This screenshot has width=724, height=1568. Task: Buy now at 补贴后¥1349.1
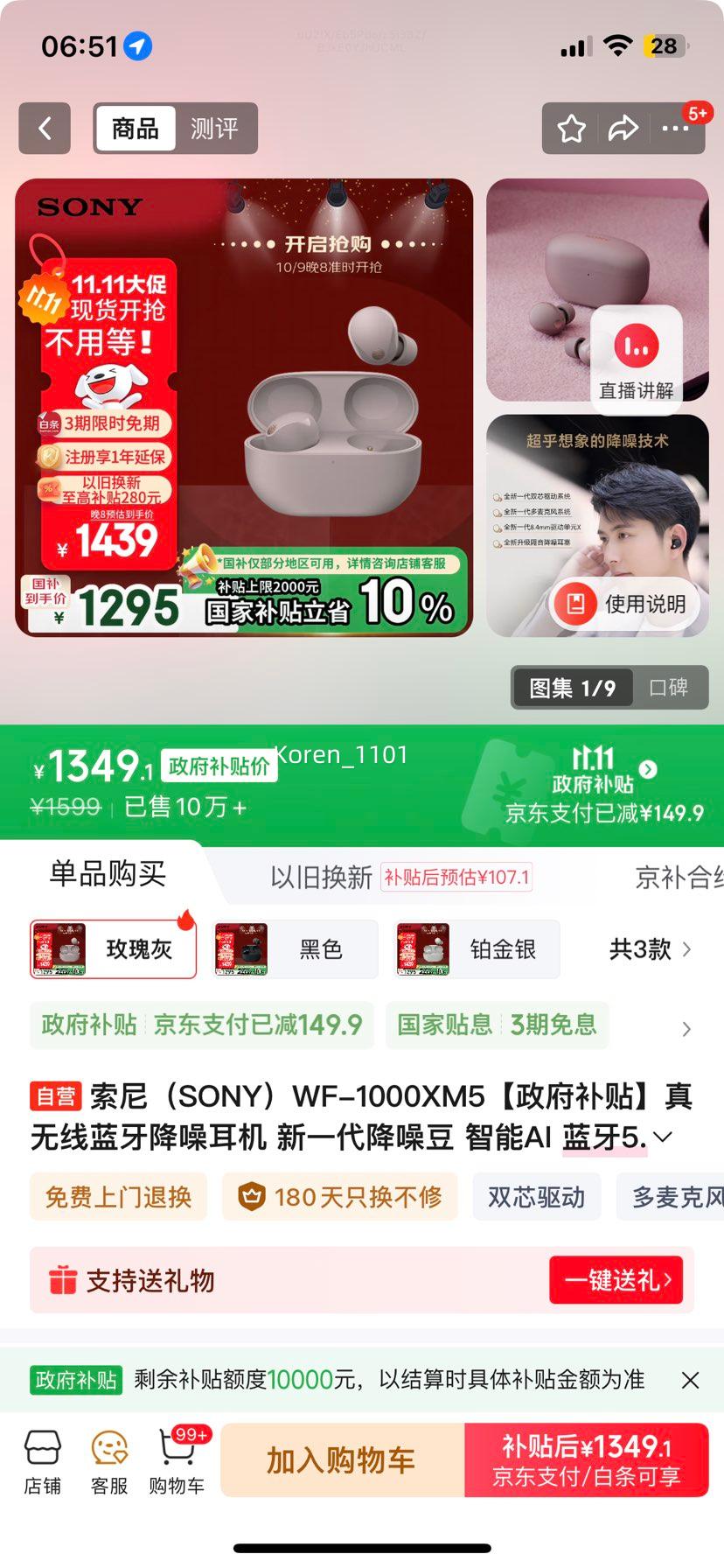point(586,1460)
